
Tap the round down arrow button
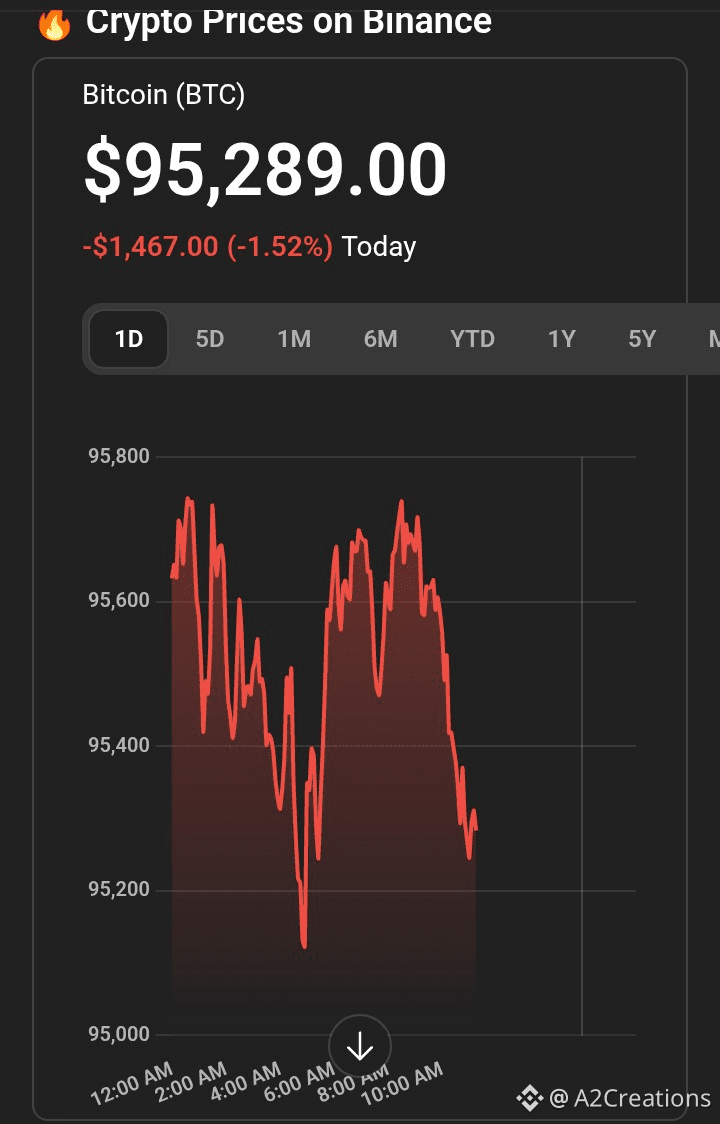point(359,1046)
